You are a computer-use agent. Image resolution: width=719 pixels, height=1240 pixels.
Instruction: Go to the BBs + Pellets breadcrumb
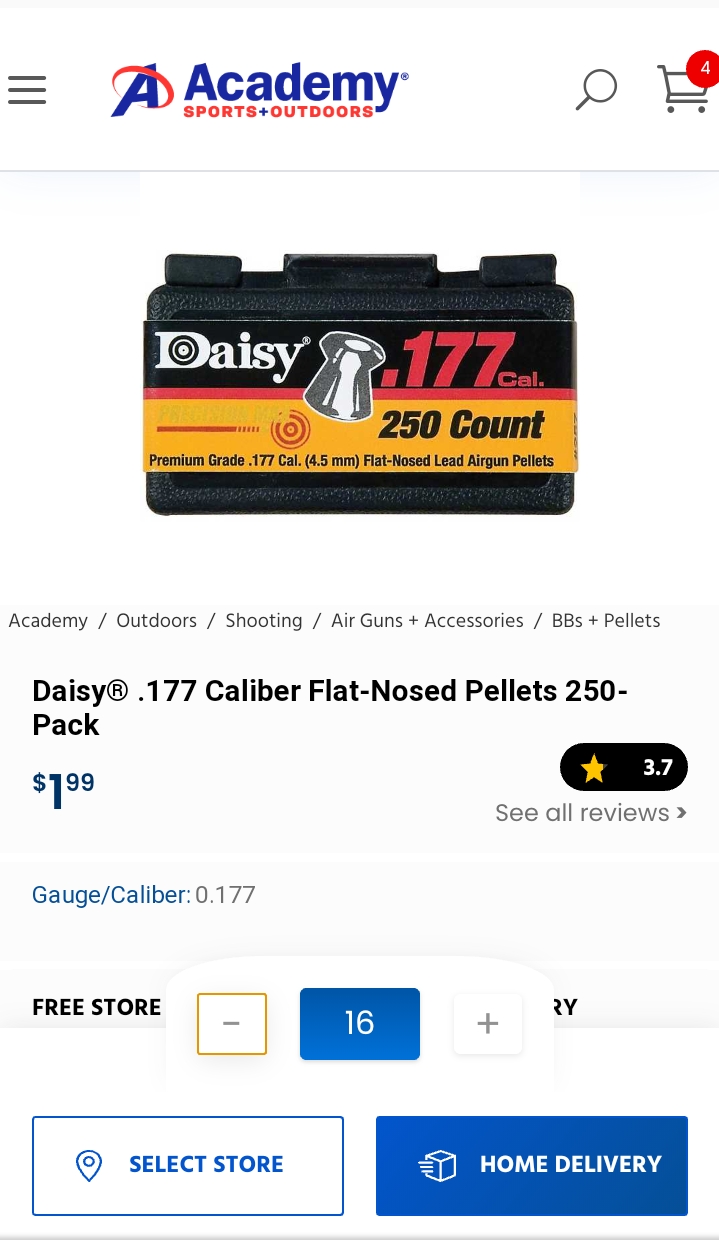(x=606, y=621)
